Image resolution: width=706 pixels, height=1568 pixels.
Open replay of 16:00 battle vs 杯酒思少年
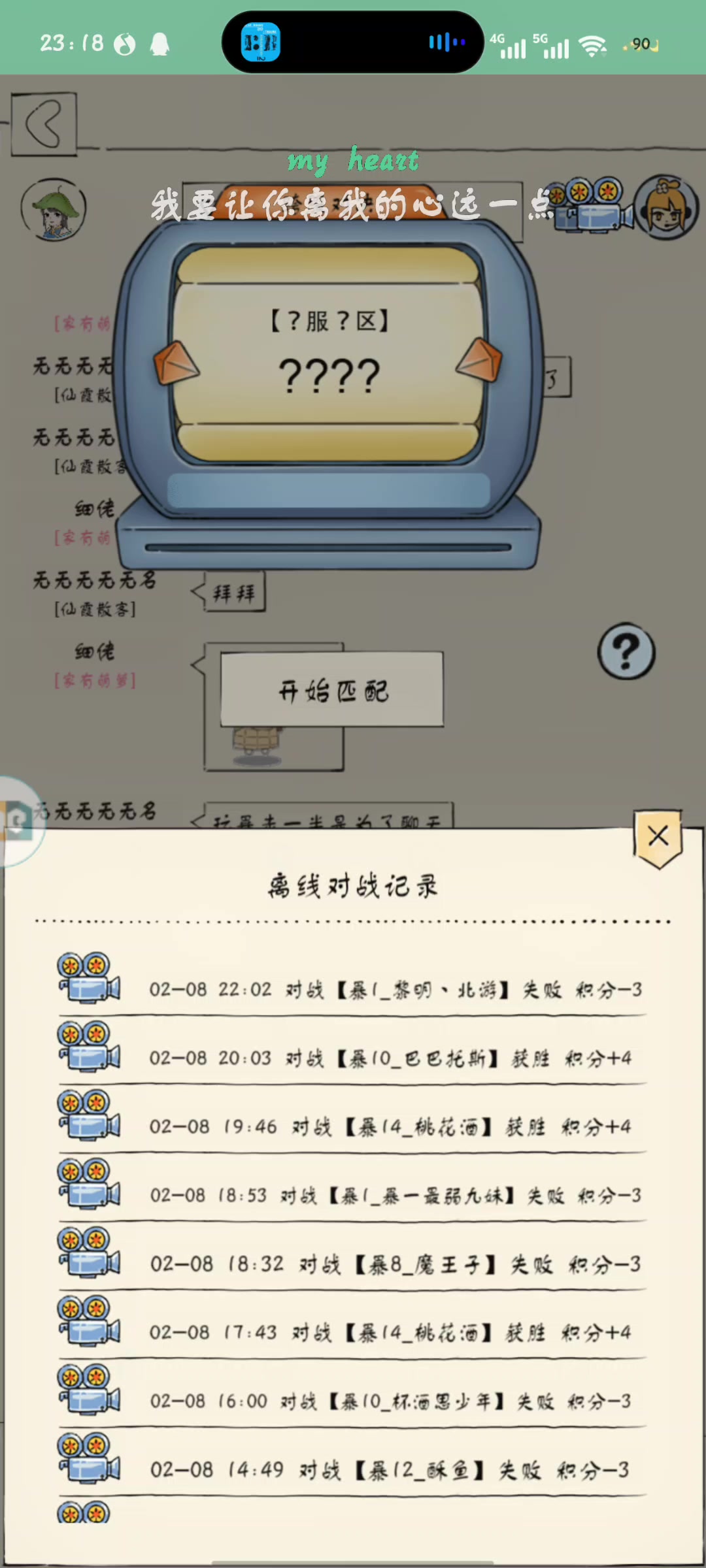(x=89, y=1390)
